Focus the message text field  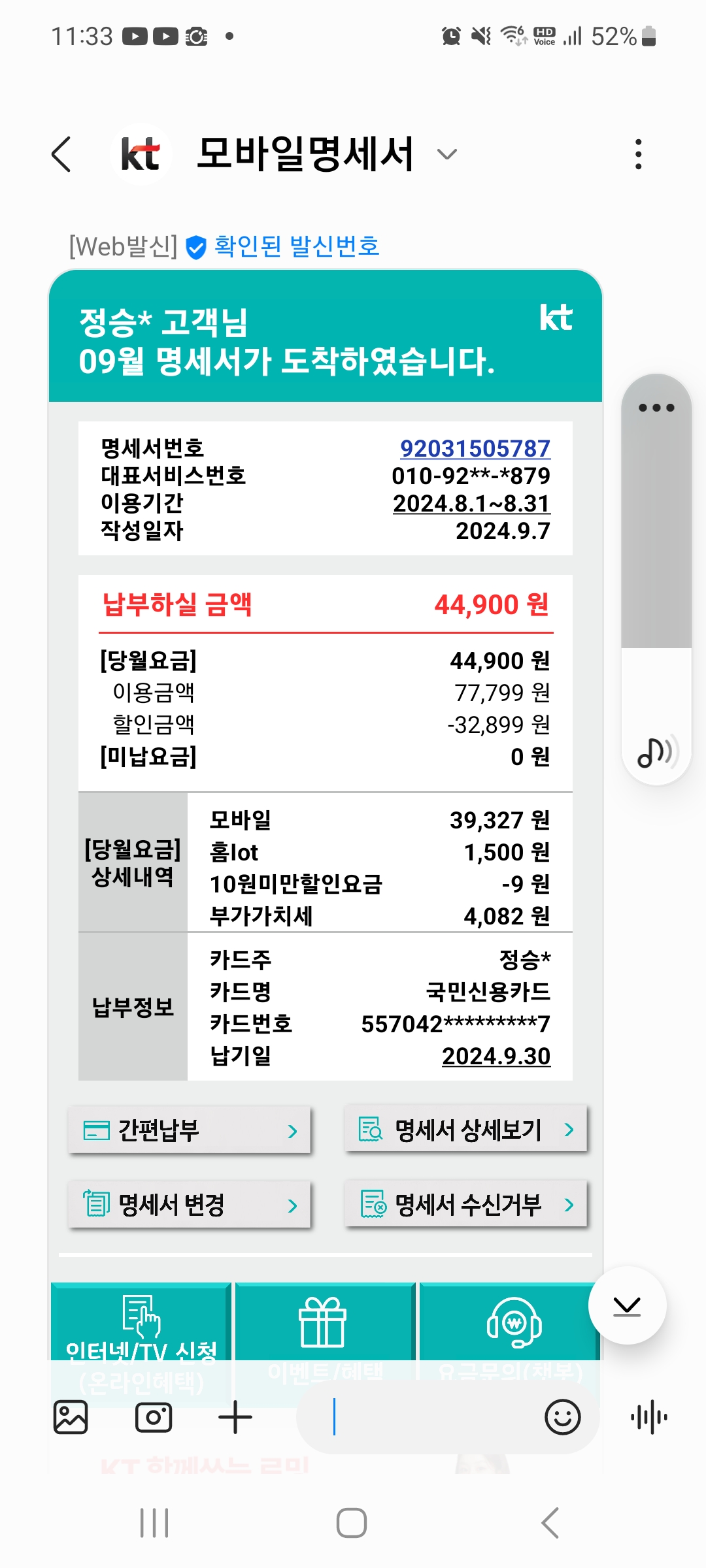point(418,1417)
